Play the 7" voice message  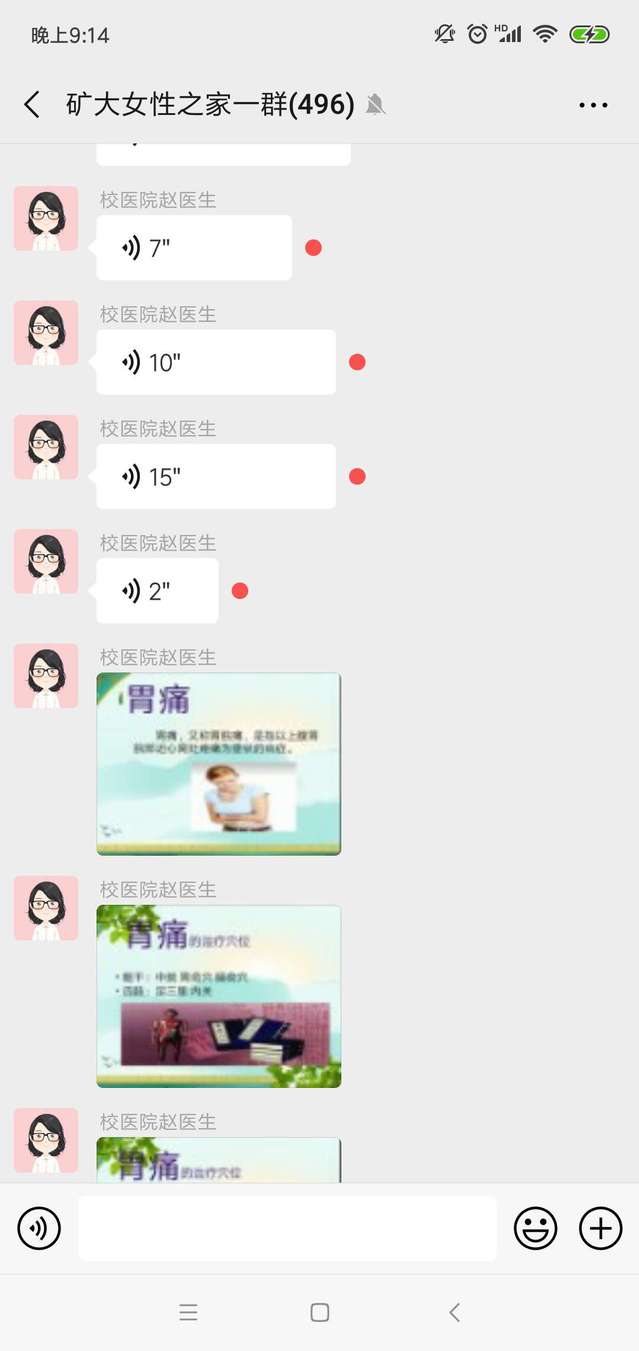[194, 248]
